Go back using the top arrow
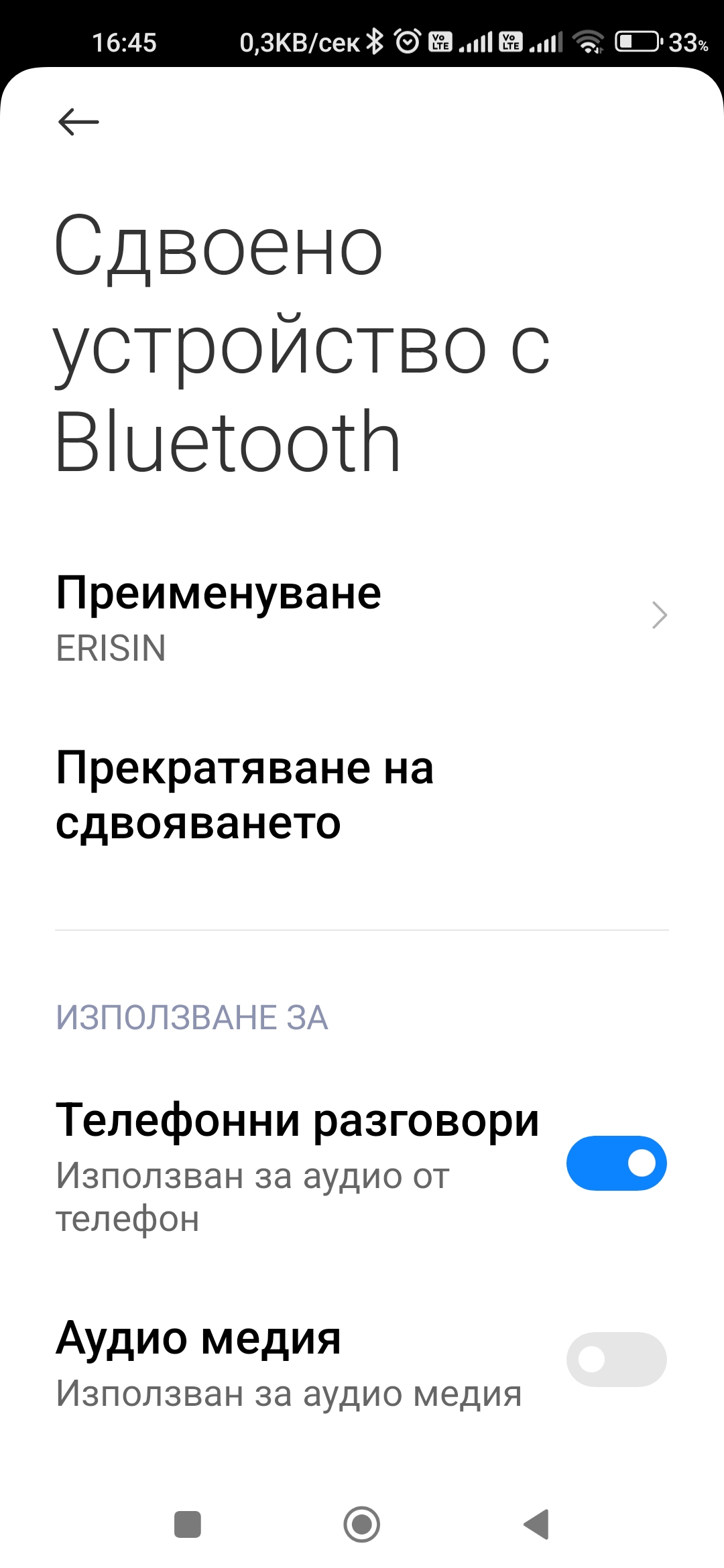The image size is (724, 1568). pos(78,122)
